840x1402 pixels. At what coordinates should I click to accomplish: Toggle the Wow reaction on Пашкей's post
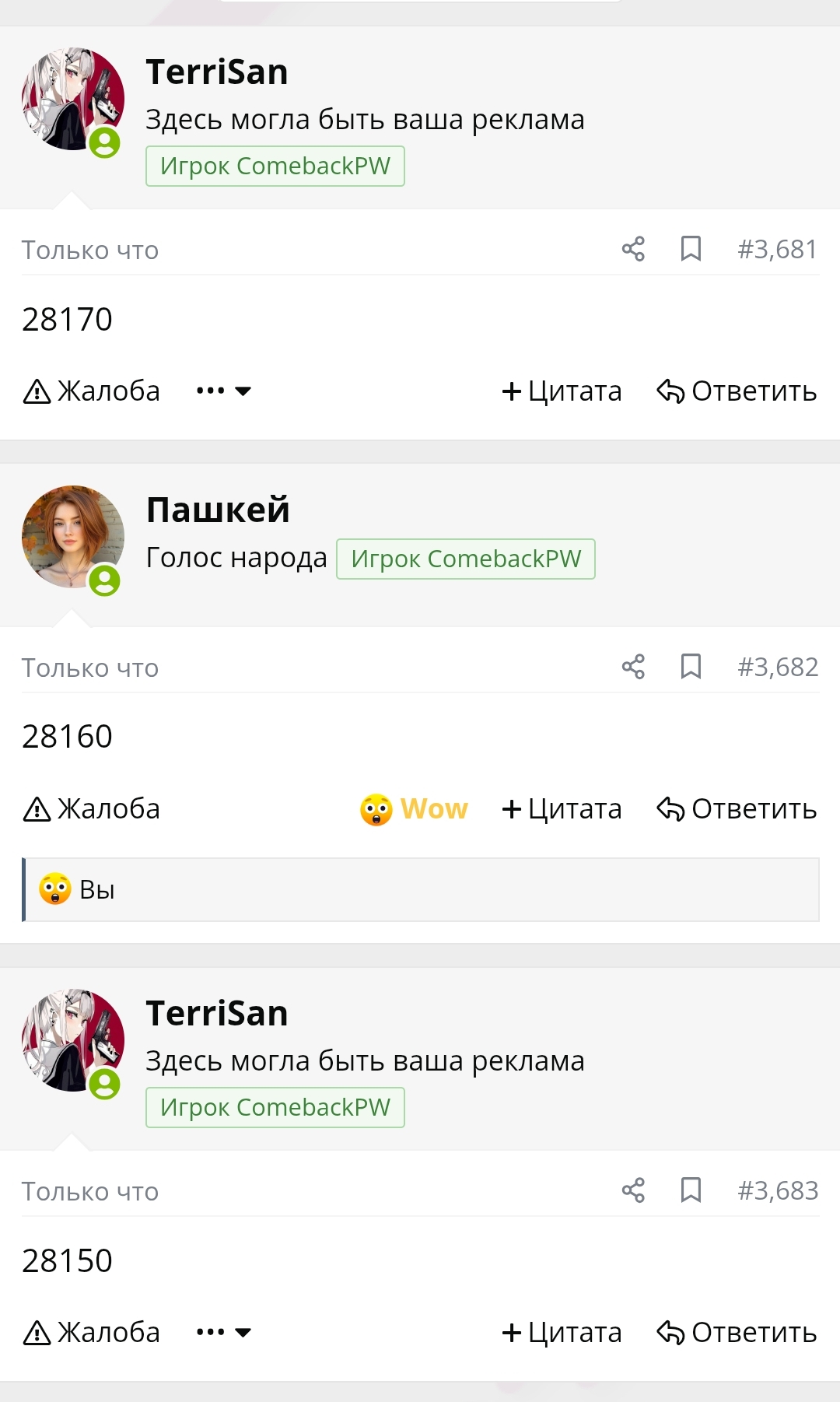(x=414, y=809)
